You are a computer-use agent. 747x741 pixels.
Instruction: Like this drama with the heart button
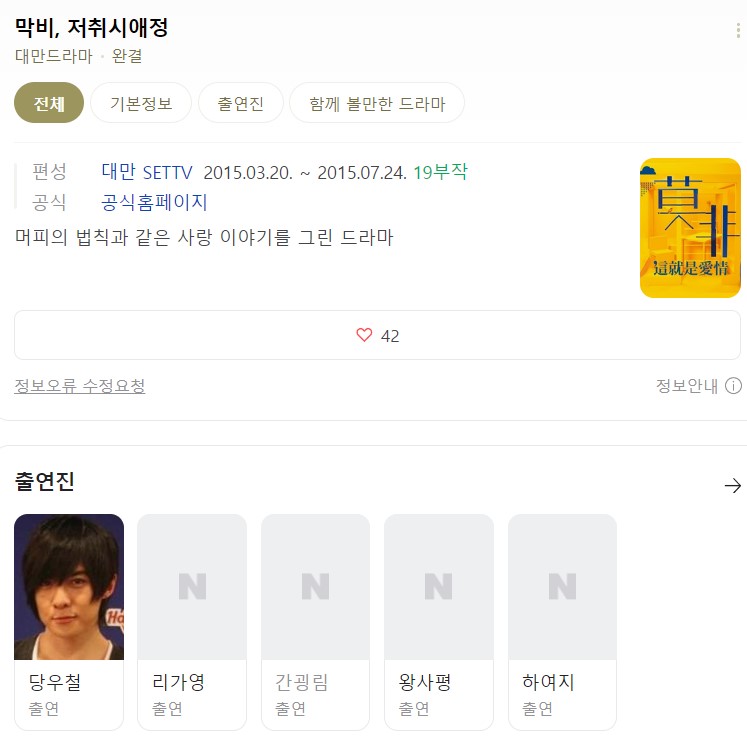tap(377, 336)
